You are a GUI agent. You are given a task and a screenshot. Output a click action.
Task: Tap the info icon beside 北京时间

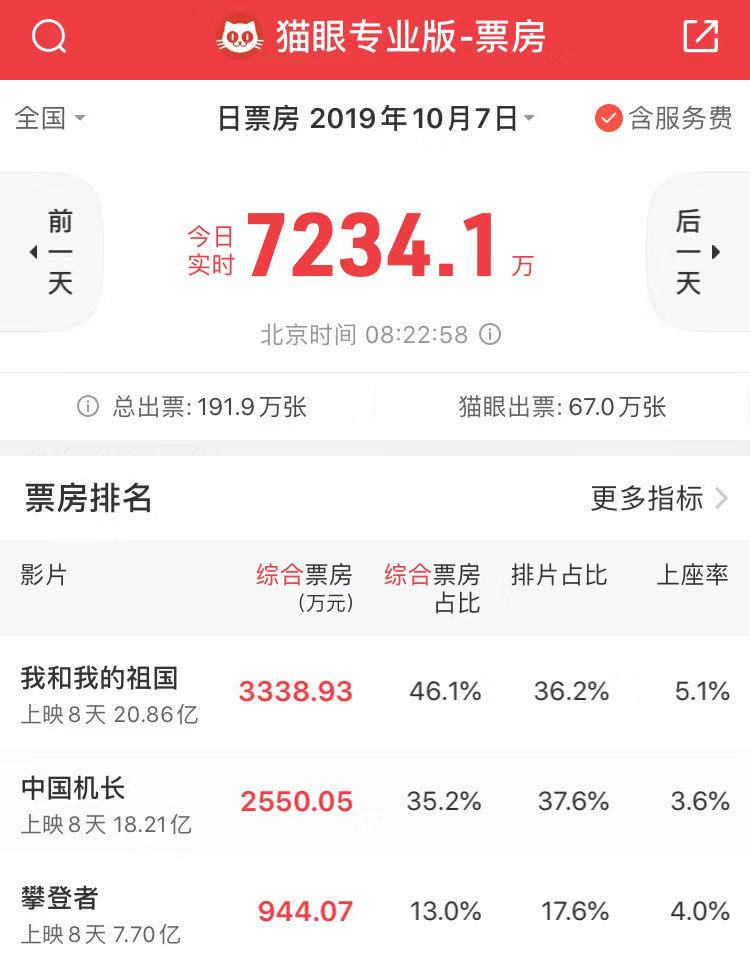tap(490, 334)
